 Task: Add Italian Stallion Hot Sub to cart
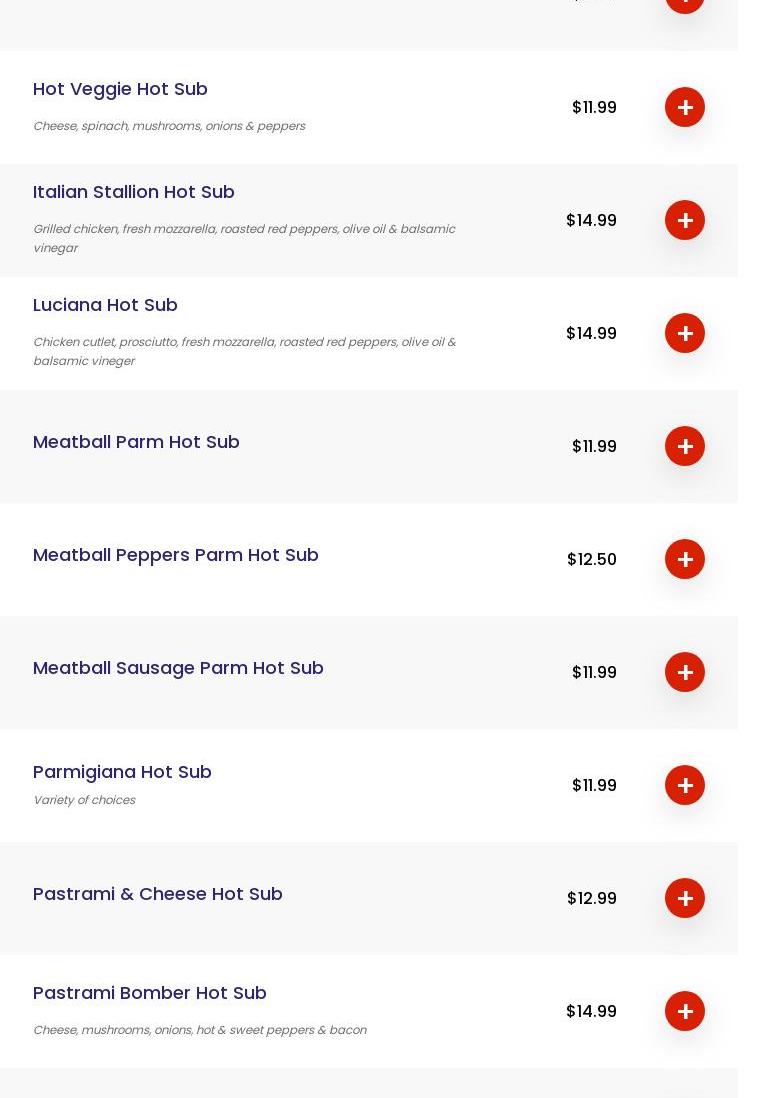point(684,220)
